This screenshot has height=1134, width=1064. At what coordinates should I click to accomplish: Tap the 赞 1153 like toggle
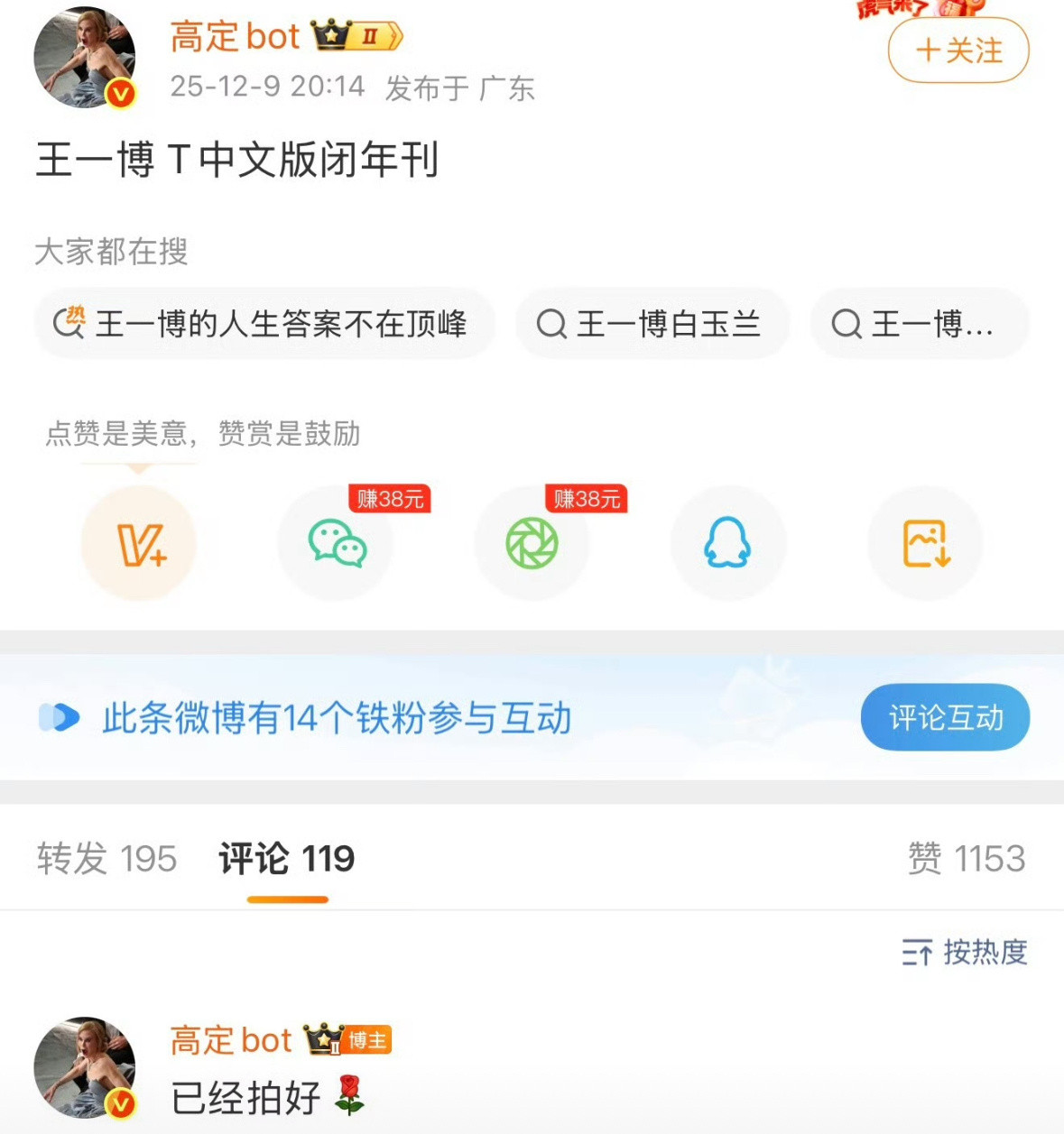(965, 858)
